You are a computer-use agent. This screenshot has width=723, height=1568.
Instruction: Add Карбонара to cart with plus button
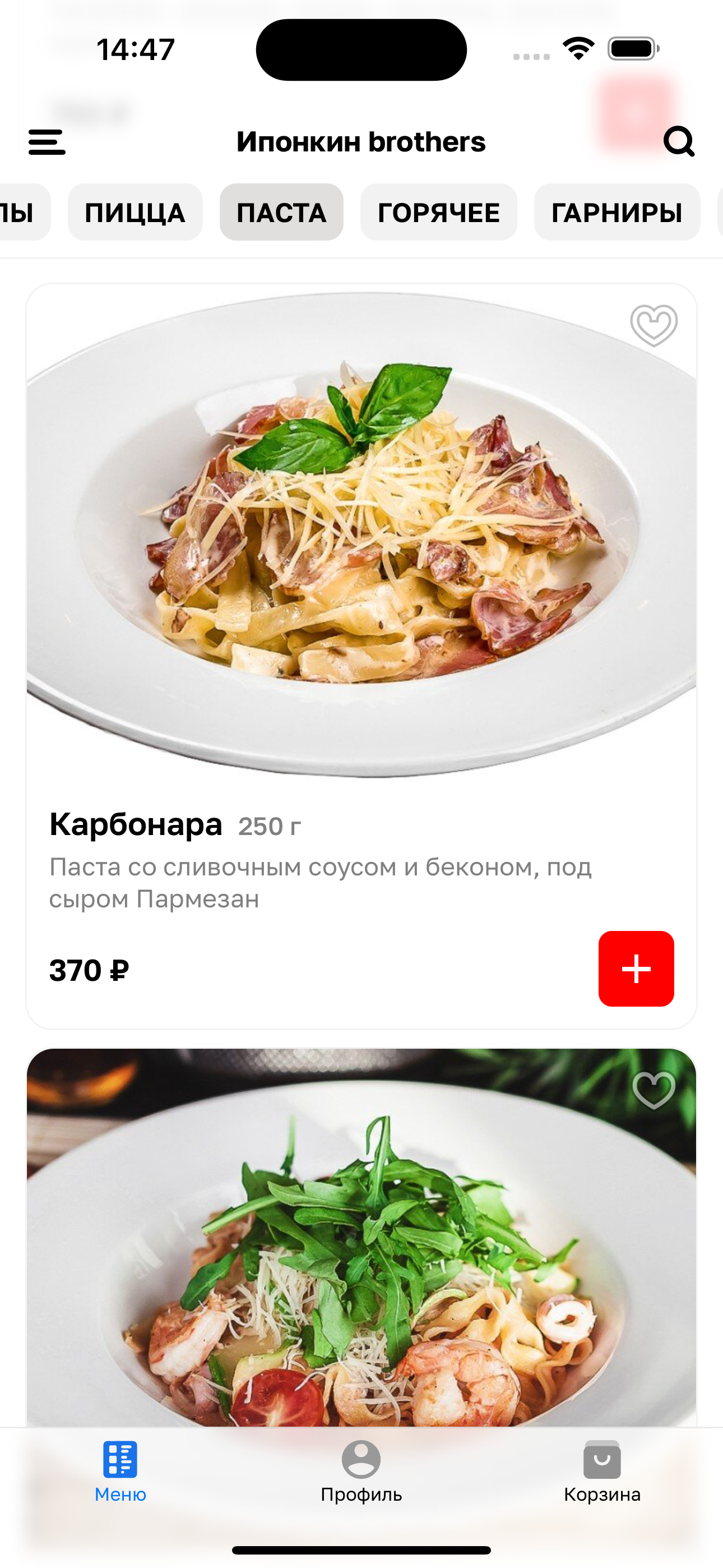click(636, 969)
